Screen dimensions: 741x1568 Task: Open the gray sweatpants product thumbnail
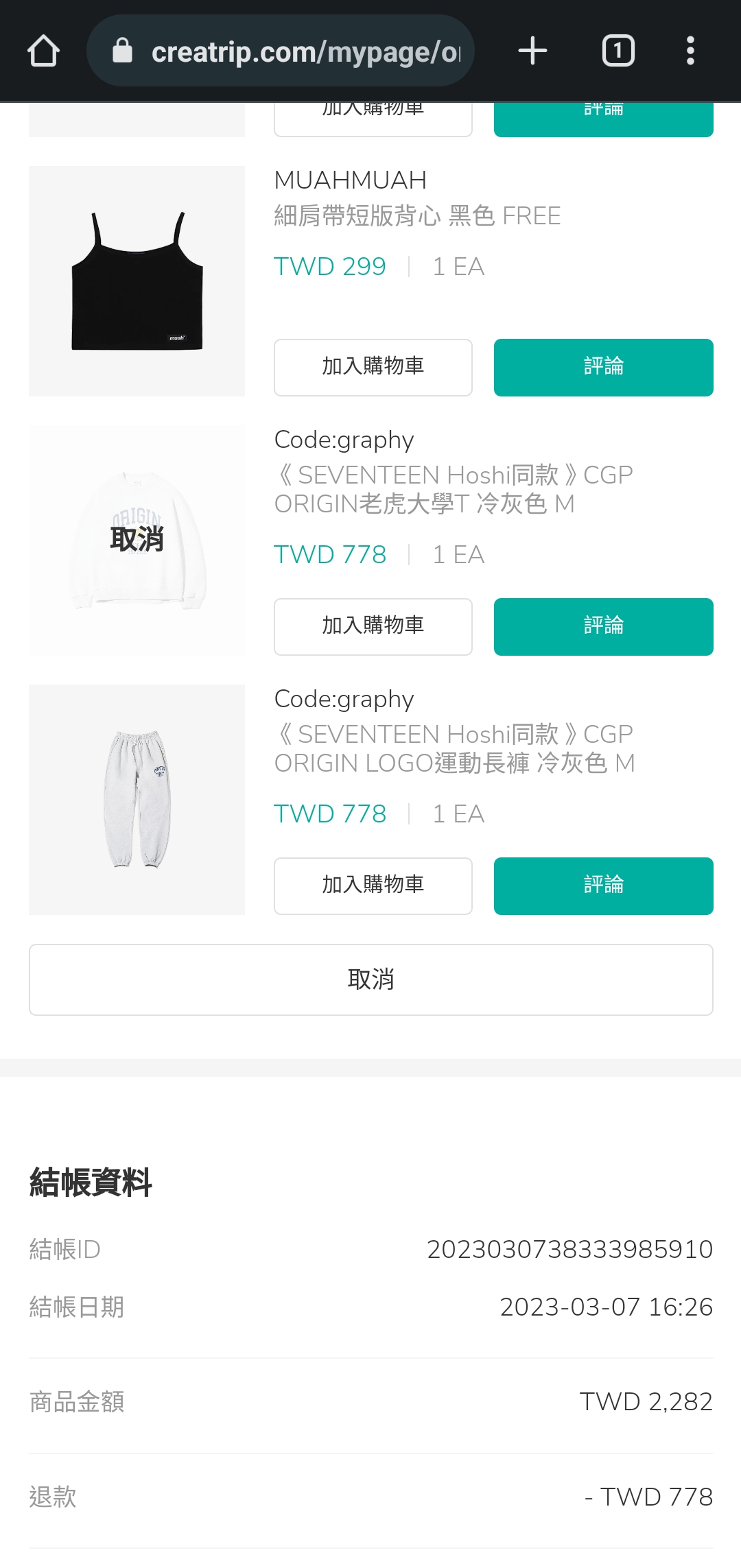[136, 798]
